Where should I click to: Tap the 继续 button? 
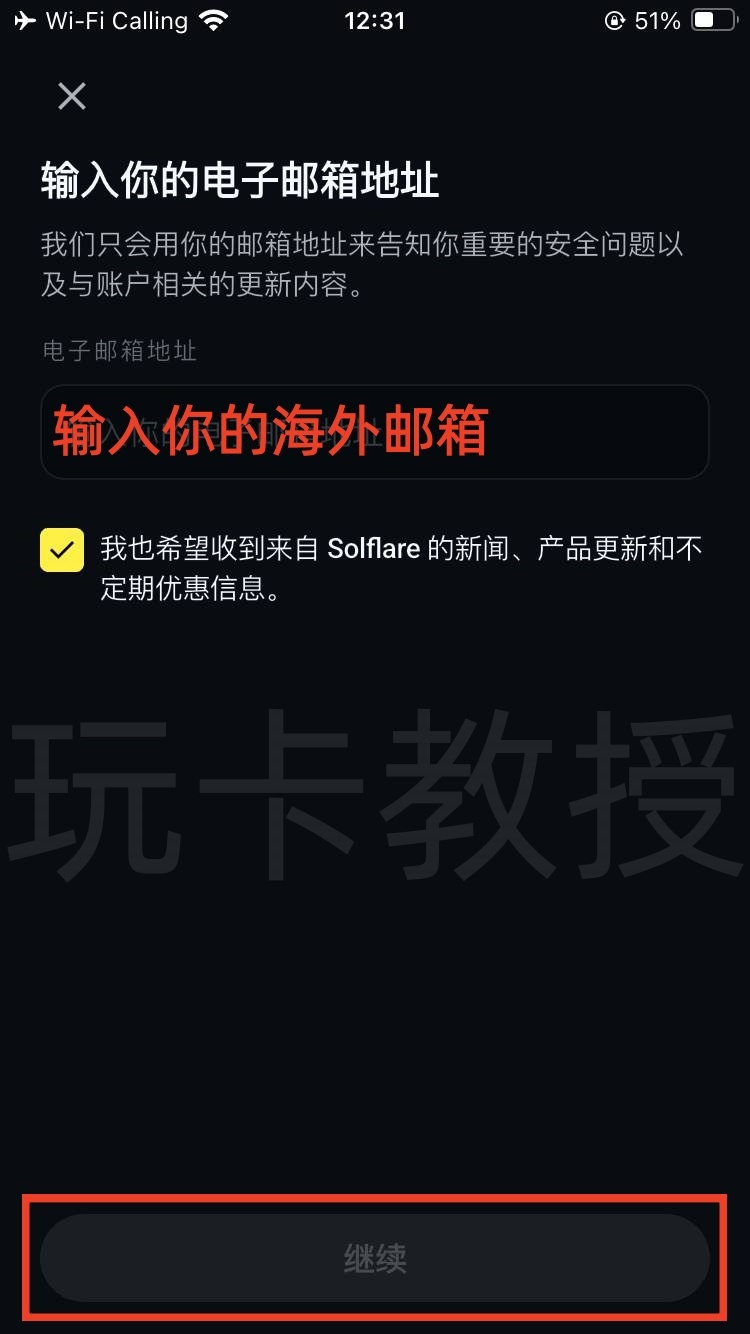click(x=374, y=1258)
